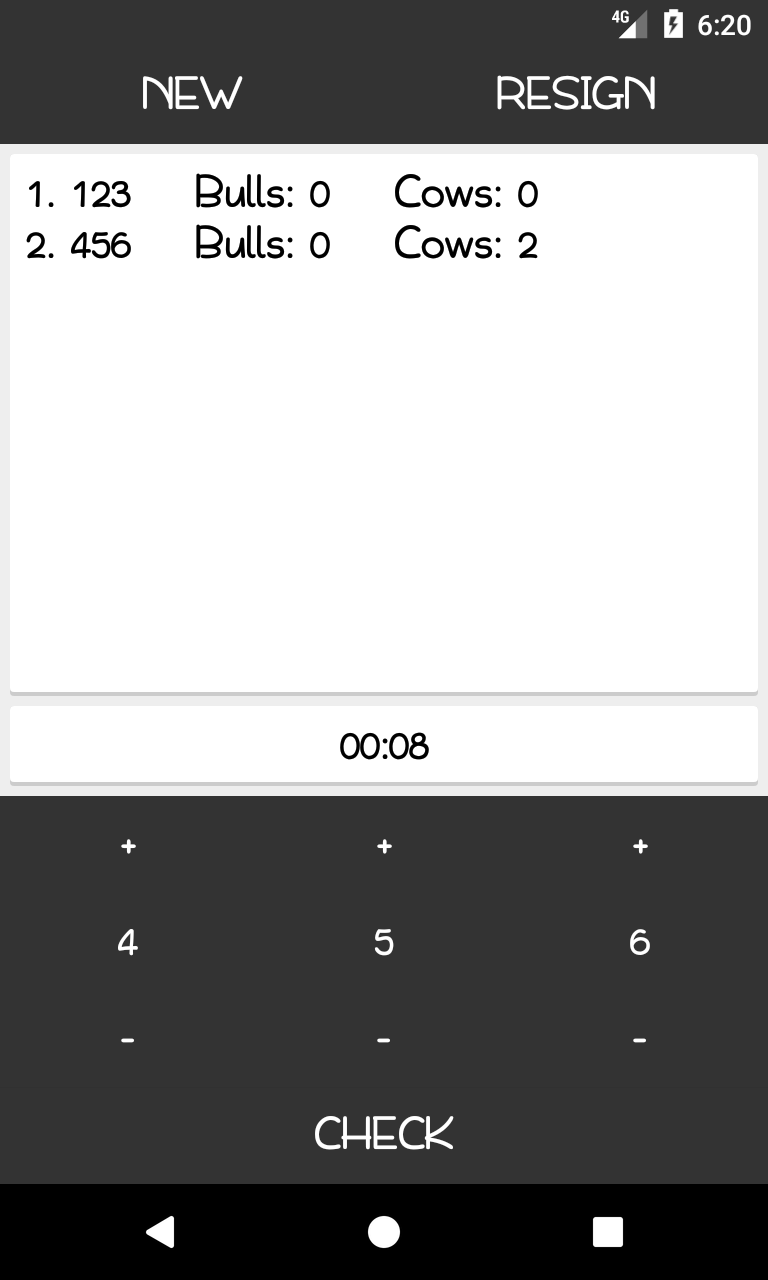768x1280 pixels.
Task: Decrease the first digit below 4
Action: click(128, 1040)
